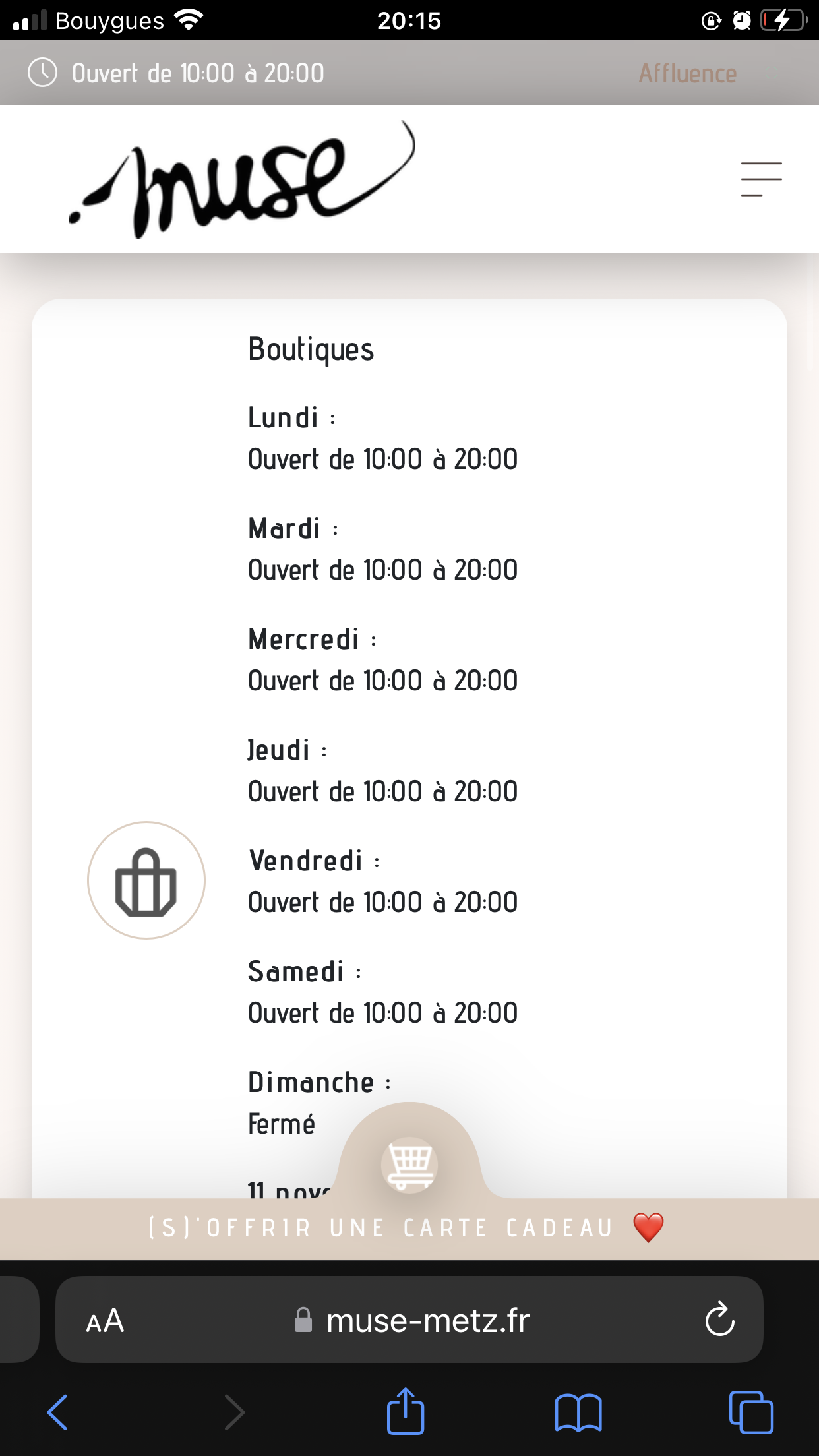Open Safari bookmarks
The width and height of the screenshot is (819, 1456).
click(x=578, y=1412)
